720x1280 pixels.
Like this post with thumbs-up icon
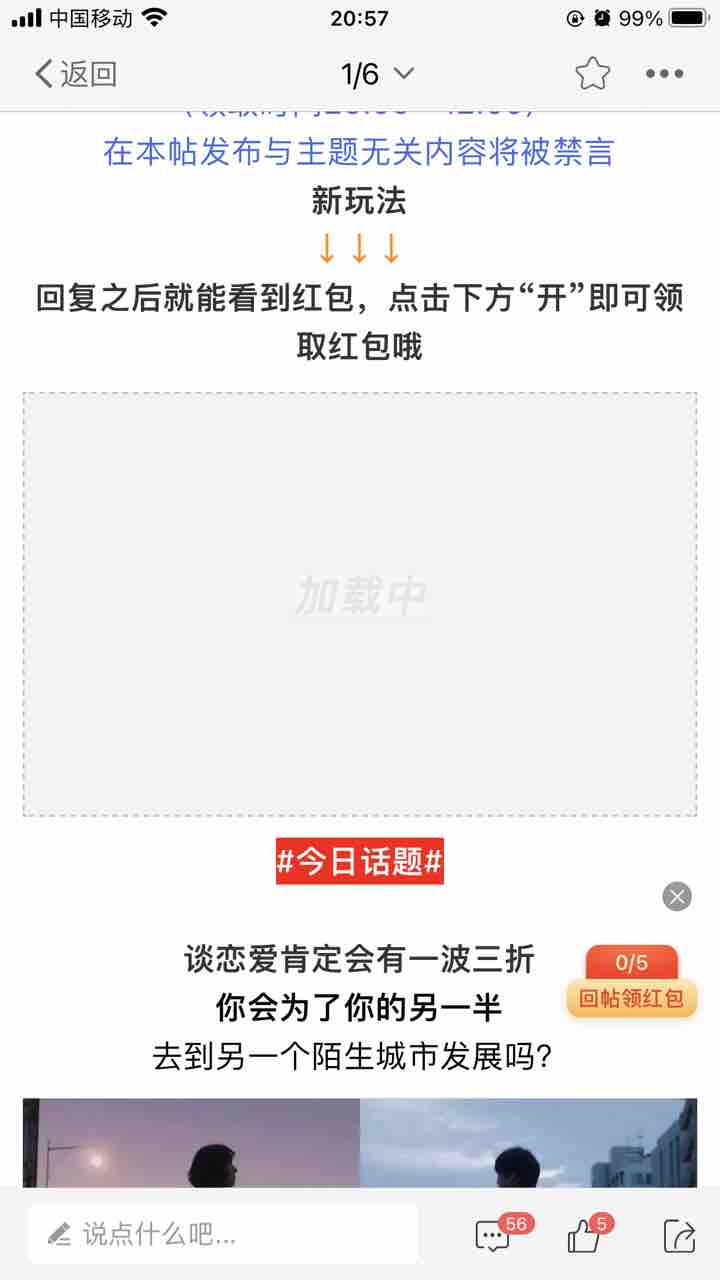click(x=585, y=1236)
